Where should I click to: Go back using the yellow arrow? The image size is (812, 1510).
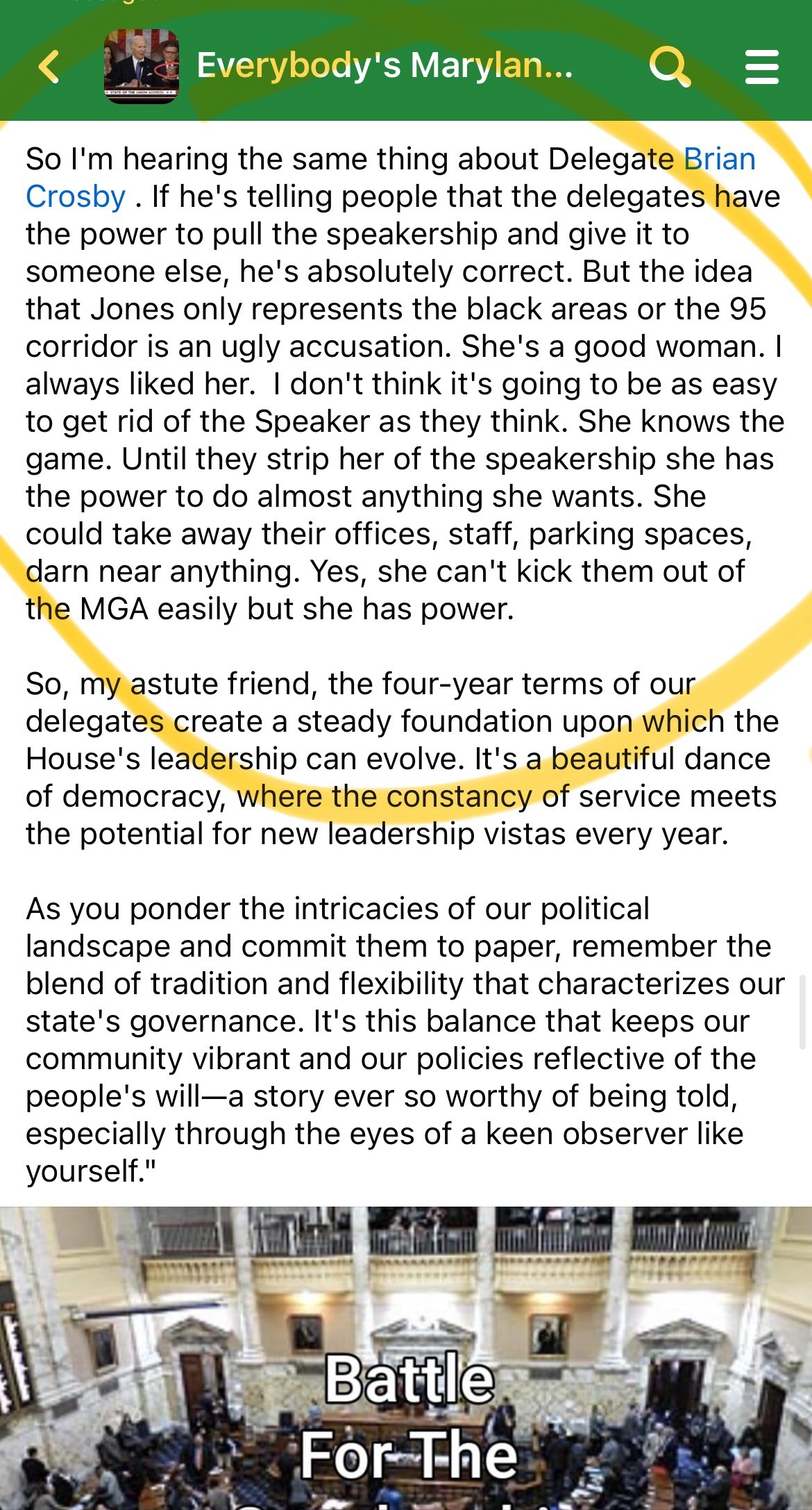[49, 67]
